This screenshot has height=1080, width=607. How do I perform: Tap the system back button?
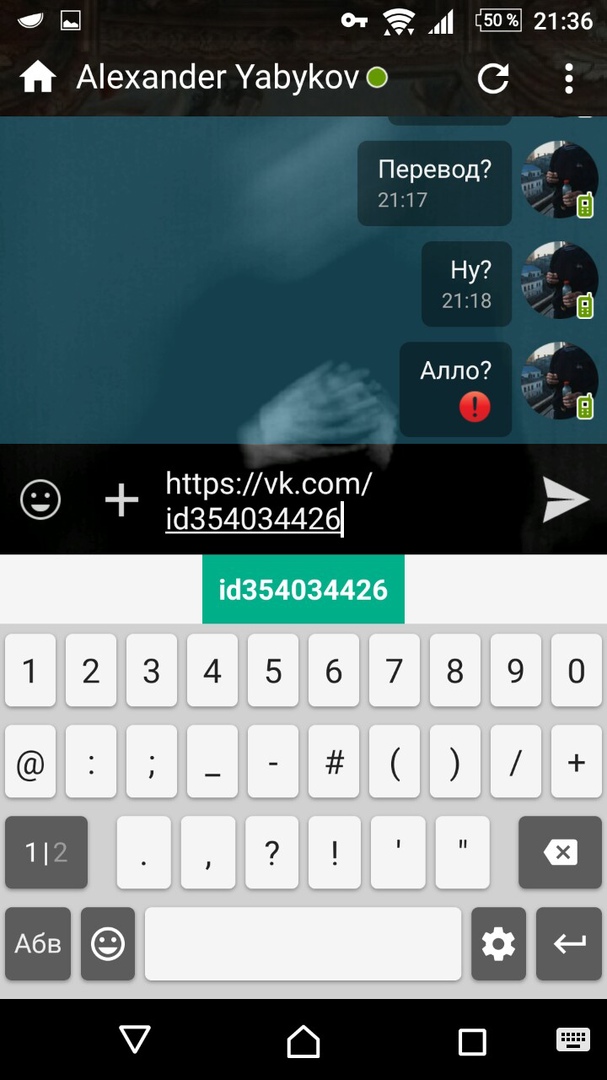pyautogui.click(x=135, y=1040)
